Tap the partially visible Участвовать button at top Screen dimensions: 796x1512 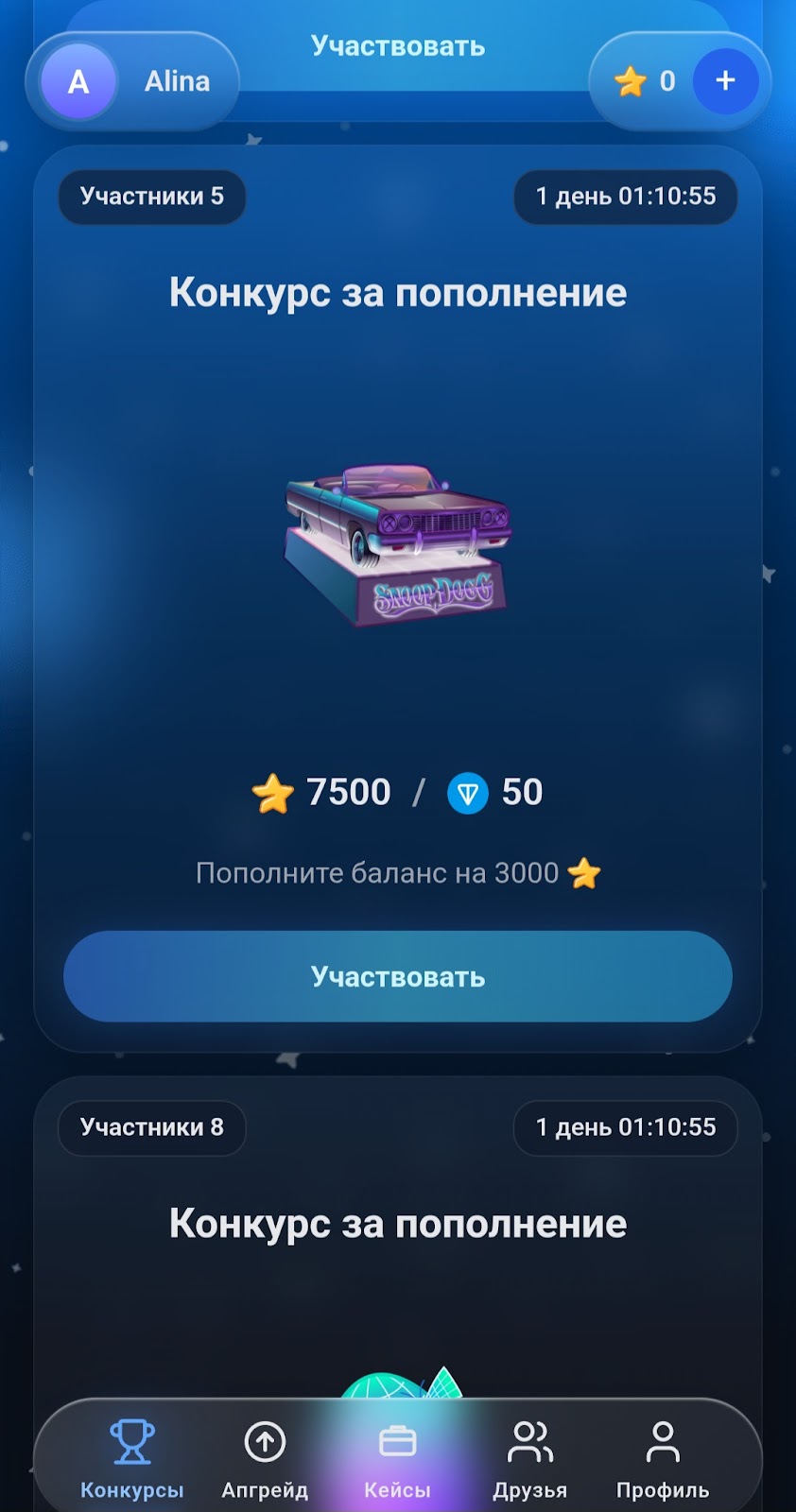tap(397, 45)
